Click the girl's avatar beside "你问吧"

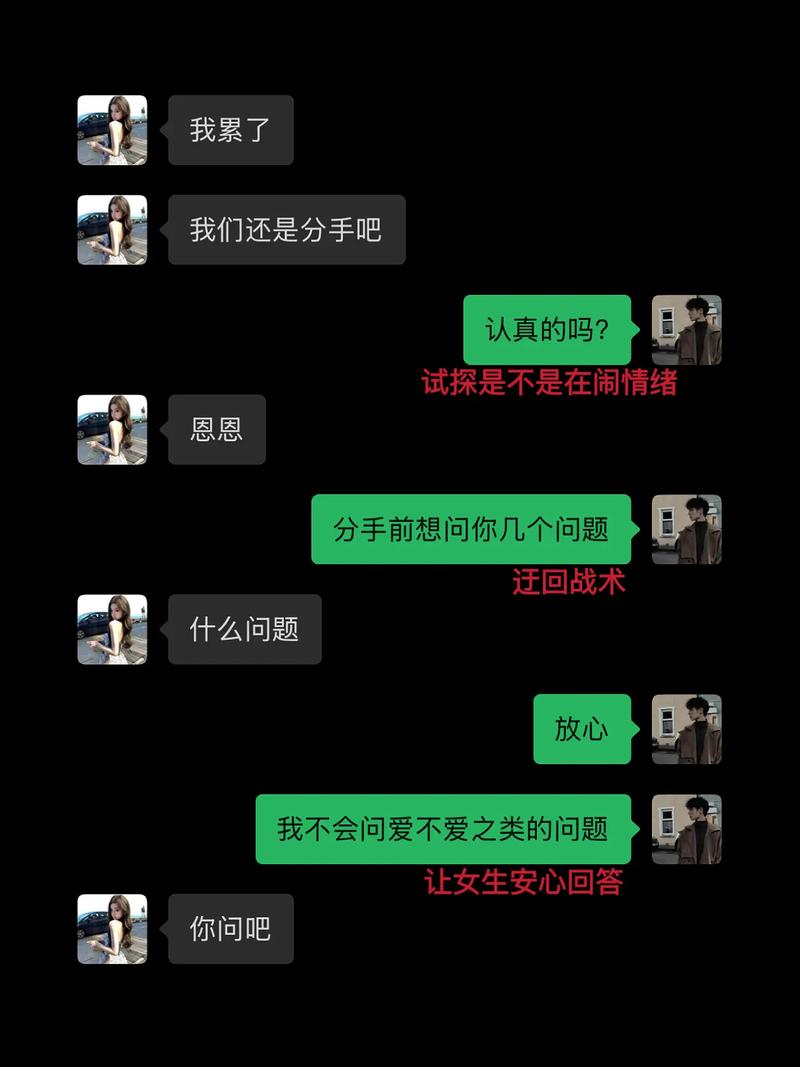pyautogui.click(x=112, y=928)
